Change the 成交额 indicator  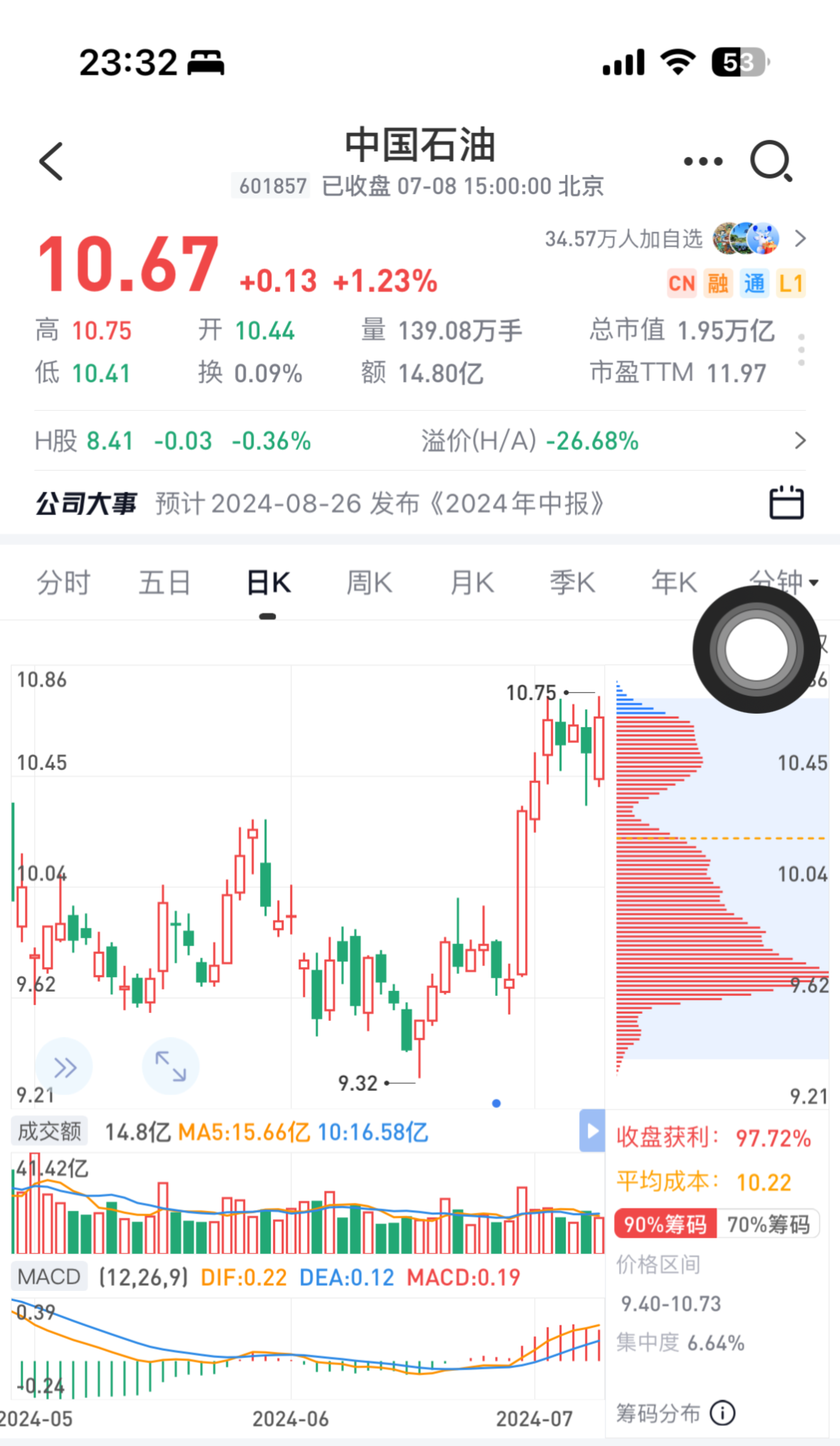click(49, 1132)
